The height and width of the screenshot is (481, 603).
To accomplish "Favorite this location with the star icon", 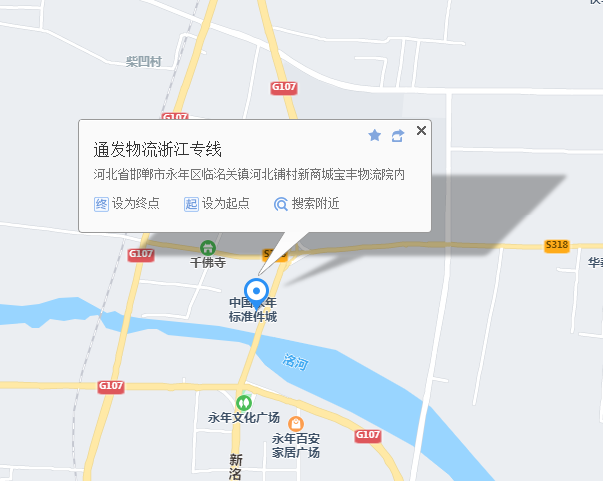I will pos(375,135).
